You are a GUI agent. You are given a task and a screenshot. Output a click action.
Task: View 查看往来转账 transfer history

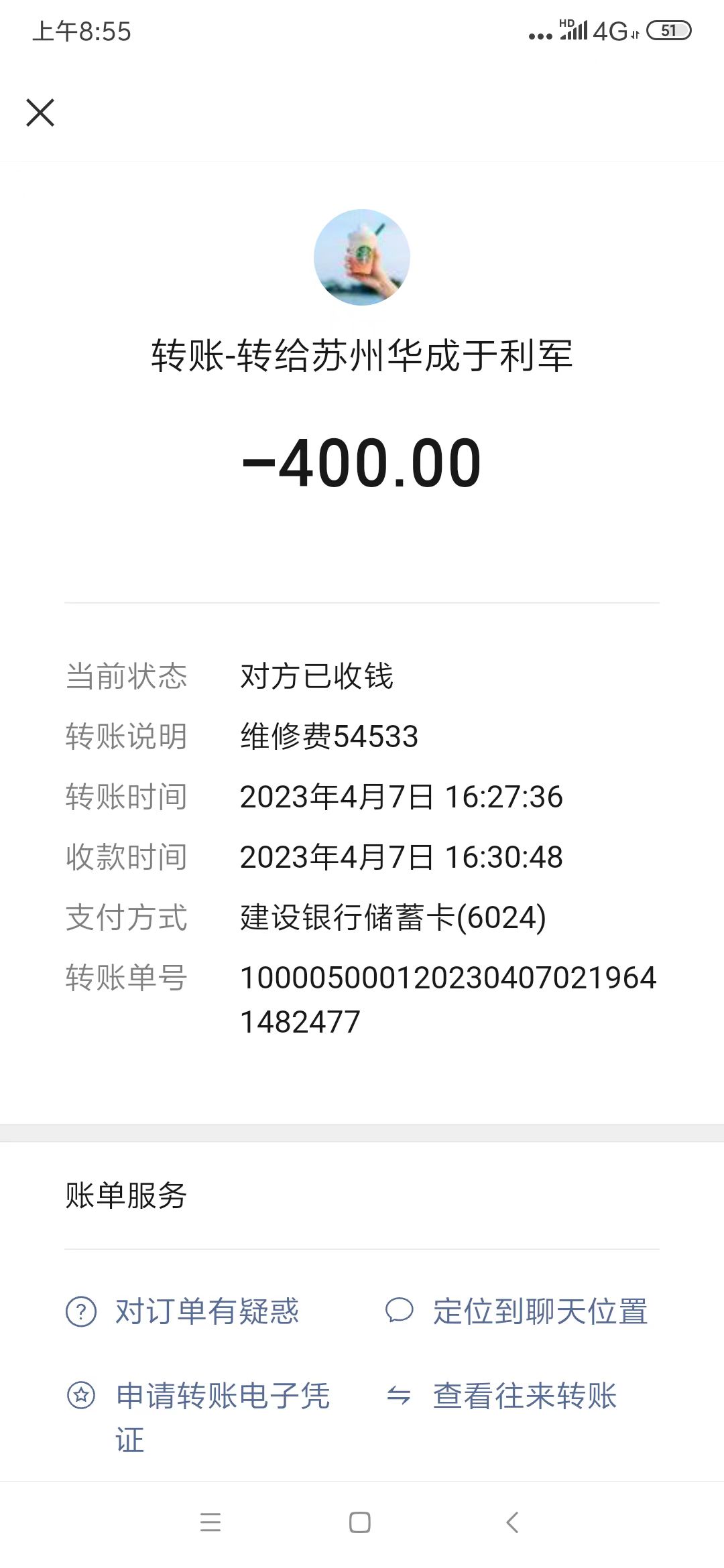(524, 1396)
